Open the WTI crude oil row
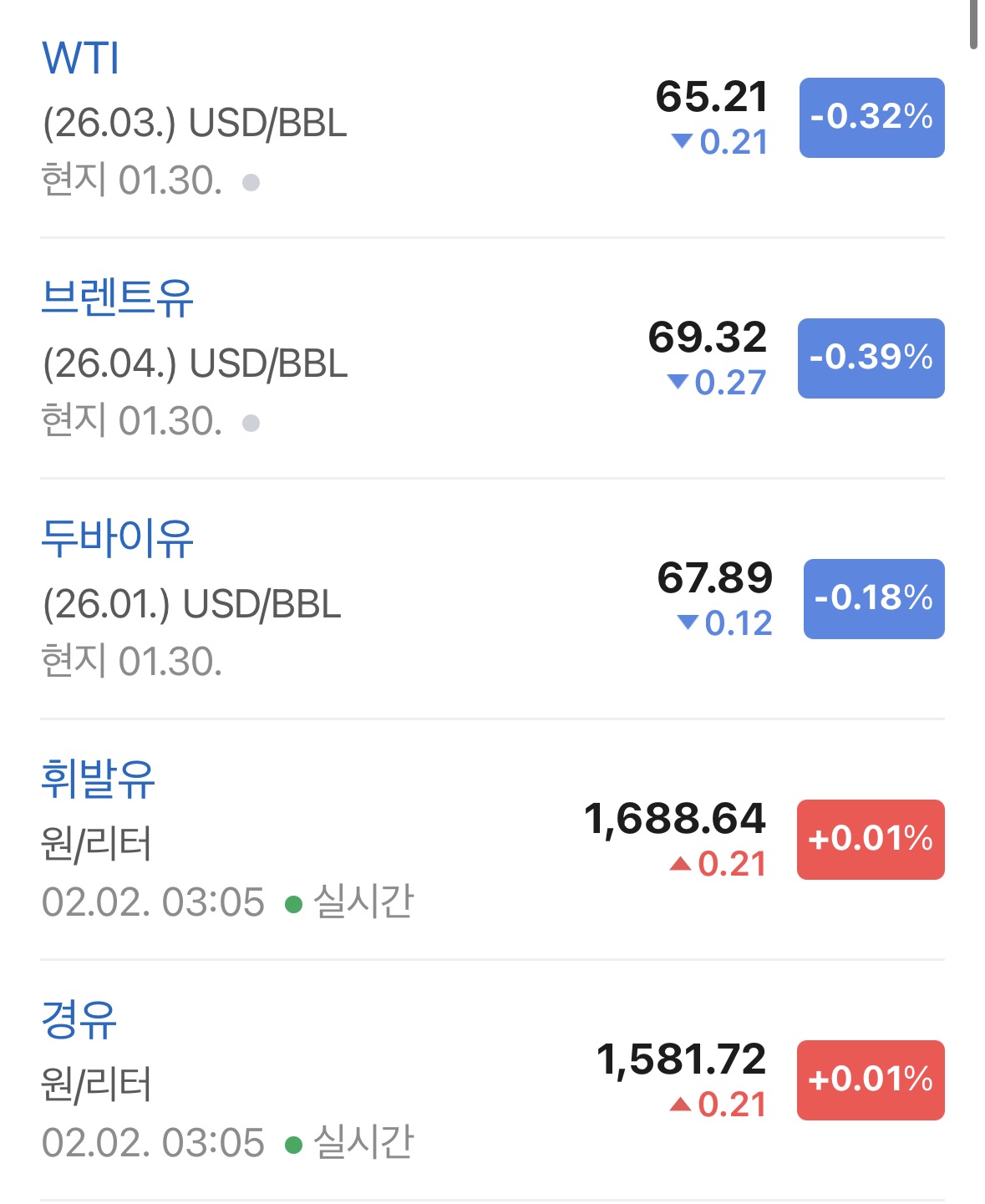 coord(81,58)
